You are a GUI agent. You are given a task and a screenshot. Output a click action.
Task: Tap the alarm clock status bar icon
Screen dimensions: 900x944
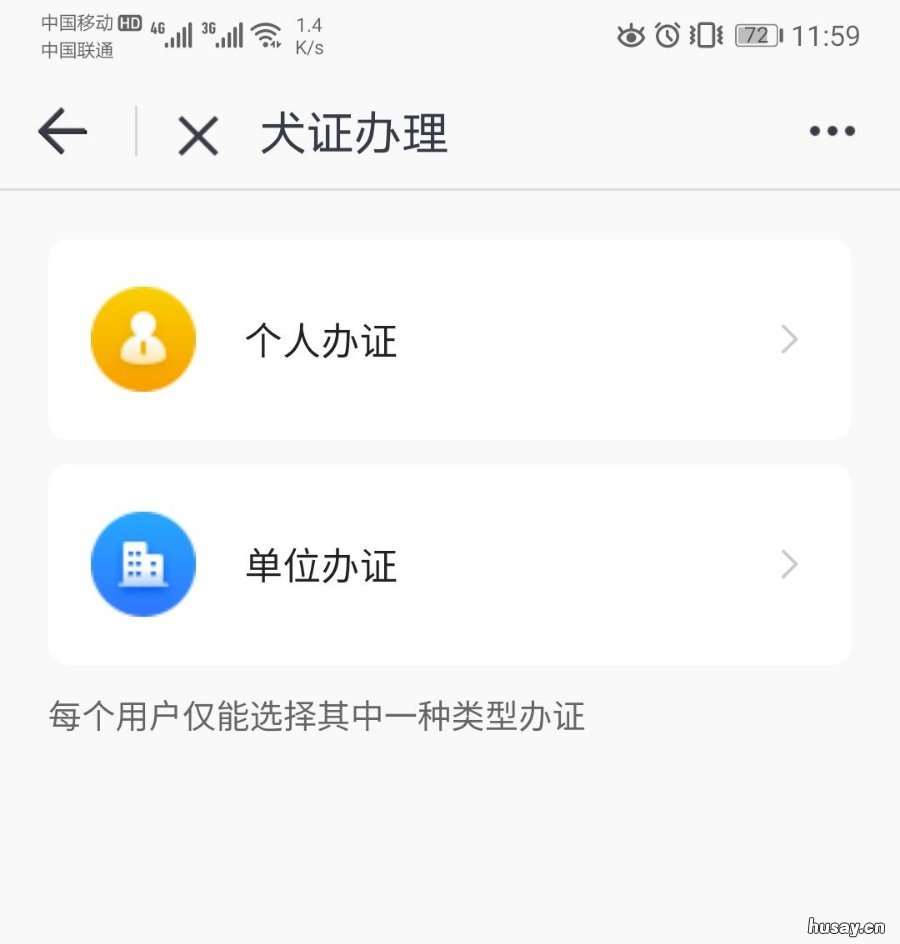[668, 35]
